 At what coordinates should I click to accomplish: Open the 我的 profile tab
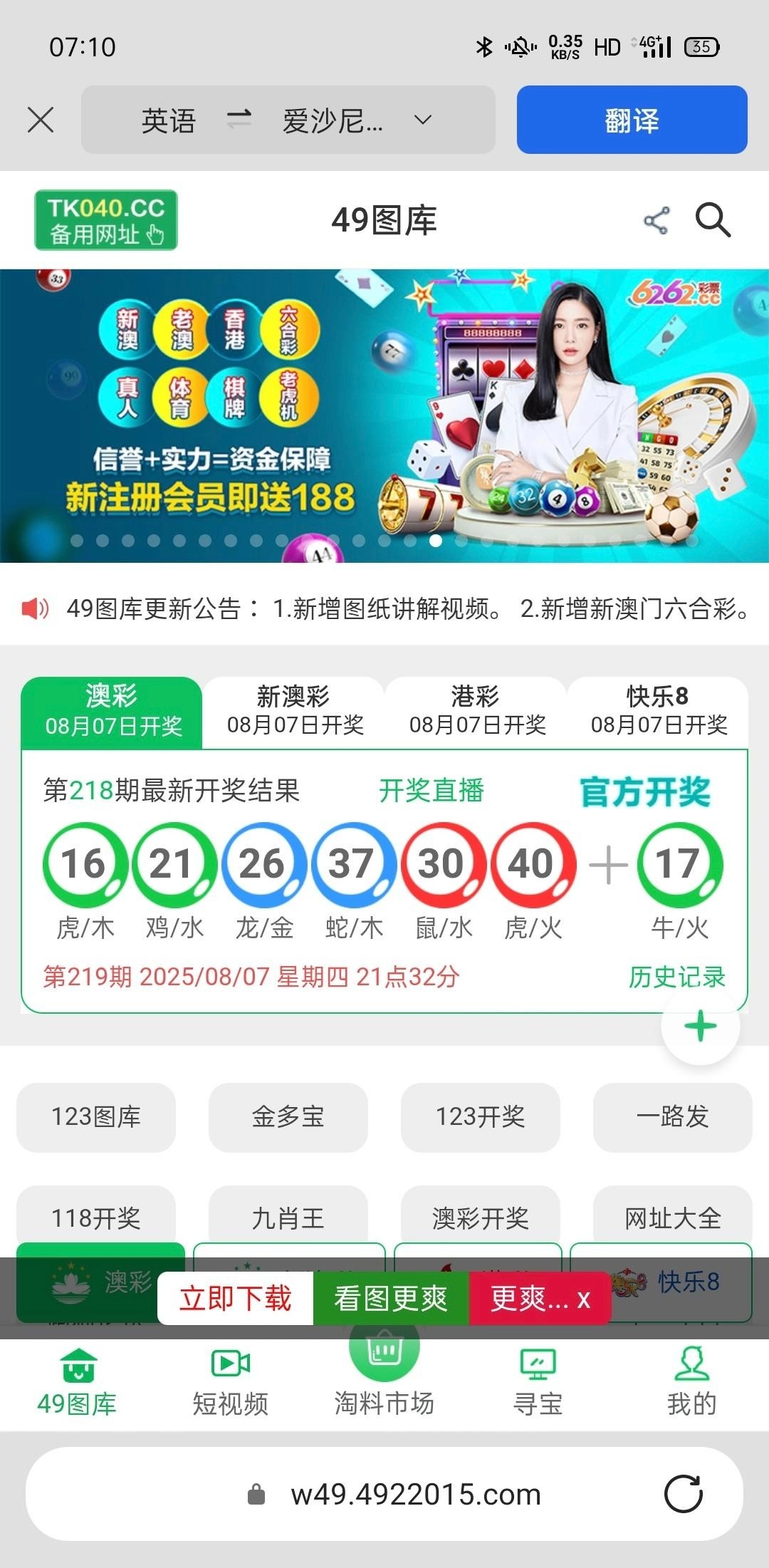(691, 1382)
